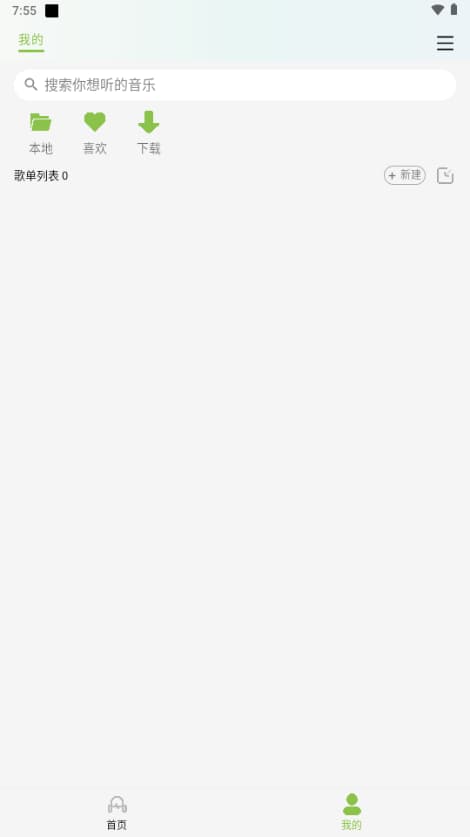Open the 下载 downloads section

pos(148,133)
